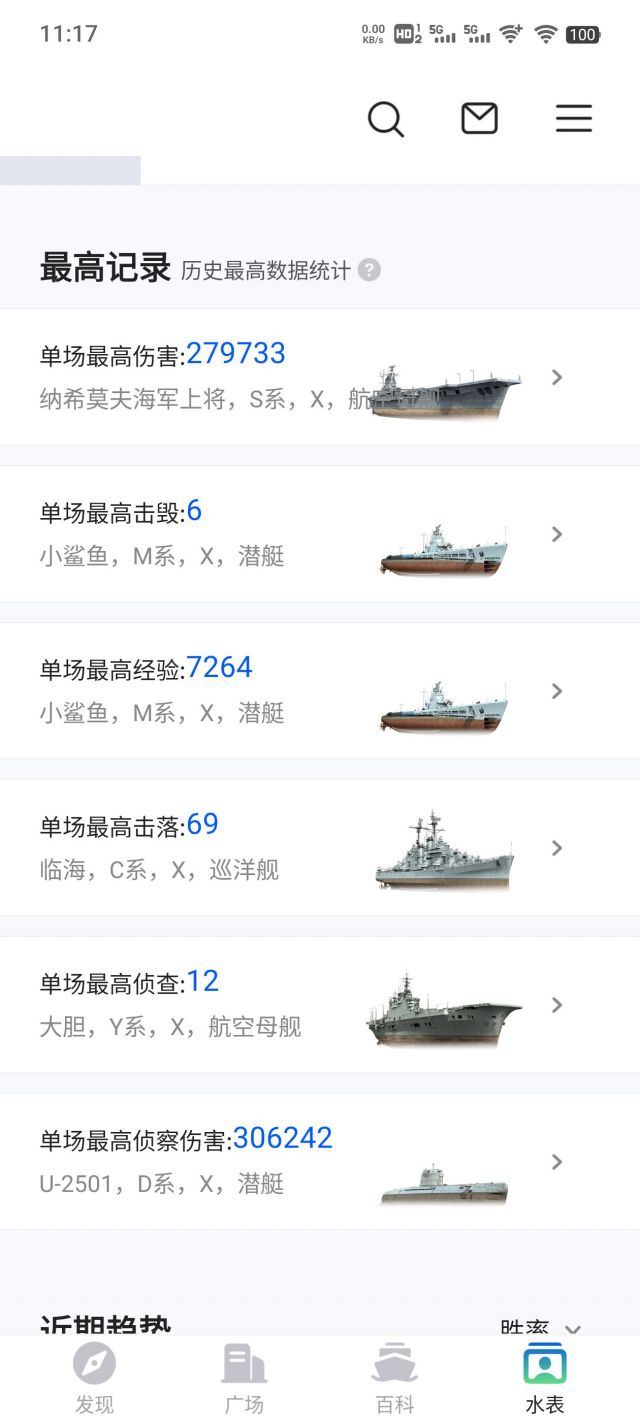Image resolution: width=640 pixels, height=1422 pixels.
Task: Open the search icon
Action: tap(385, 119)
